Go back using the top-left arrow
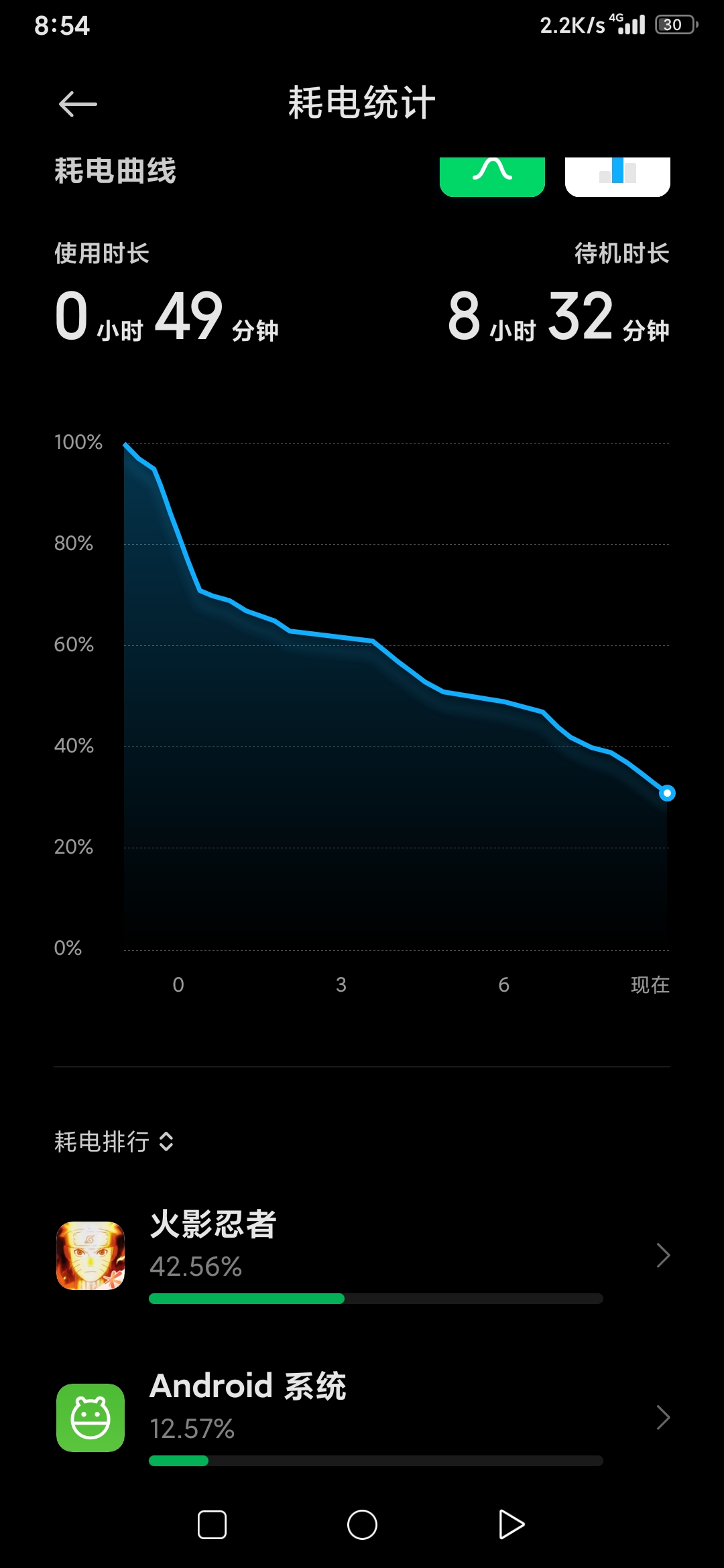724x1568 pixels. 78,104
